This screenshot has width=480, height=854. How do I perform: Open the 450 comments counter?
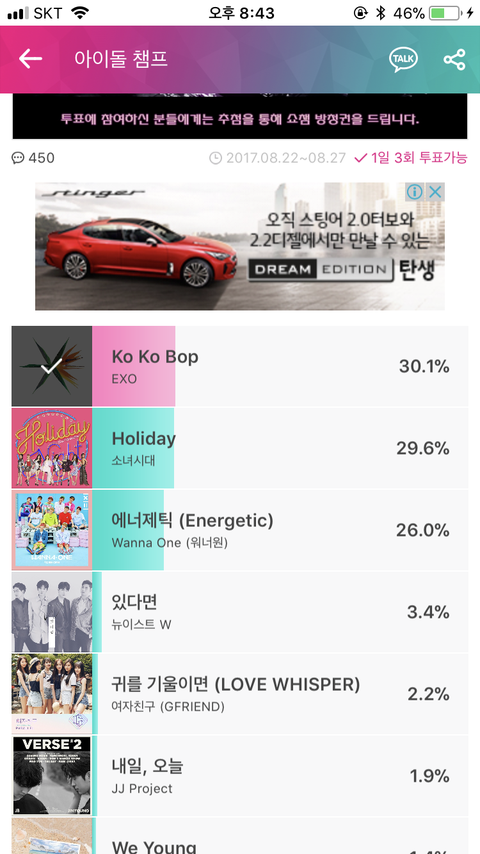(x=33, y=158)
